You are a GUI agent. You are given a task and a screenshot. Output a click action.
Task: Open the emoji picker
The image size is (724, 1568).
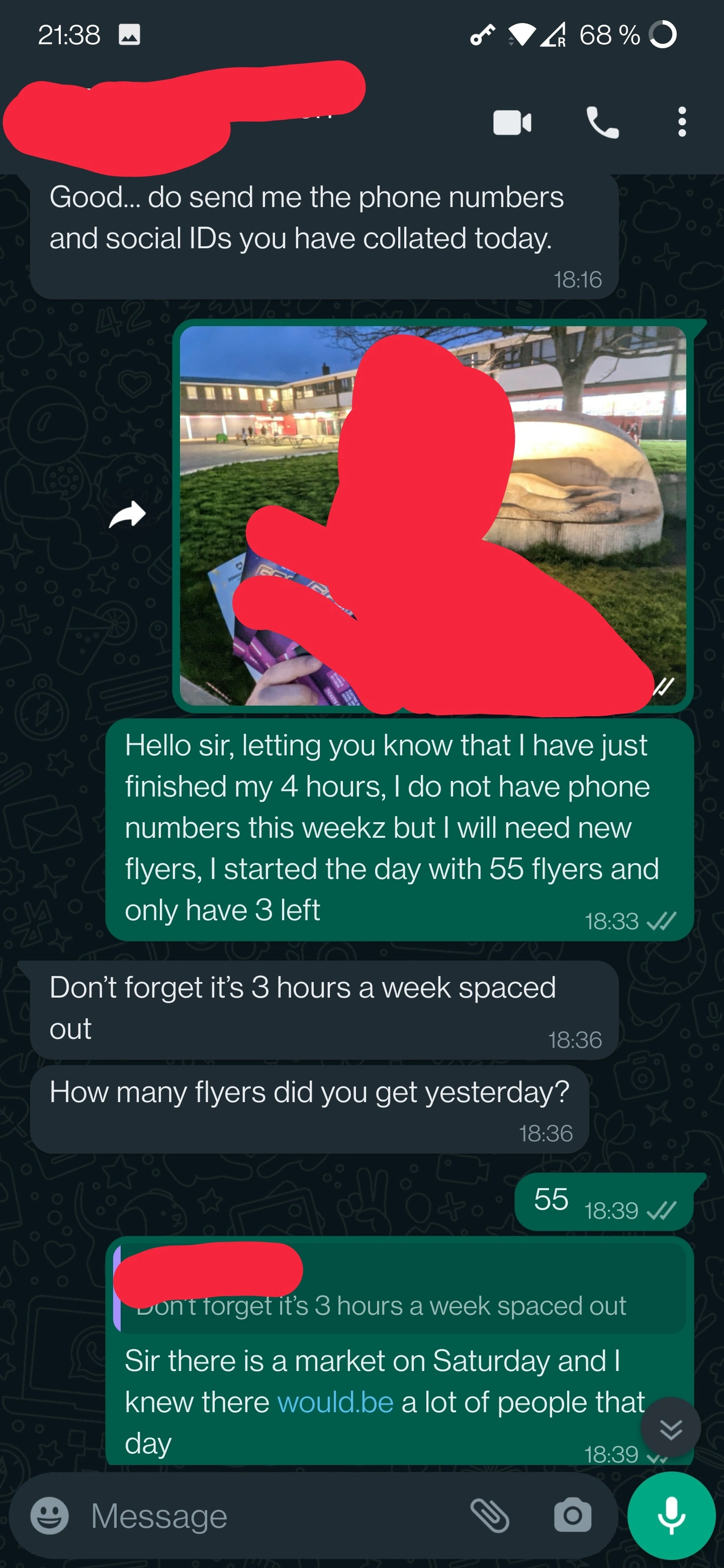click(50, 1515)
